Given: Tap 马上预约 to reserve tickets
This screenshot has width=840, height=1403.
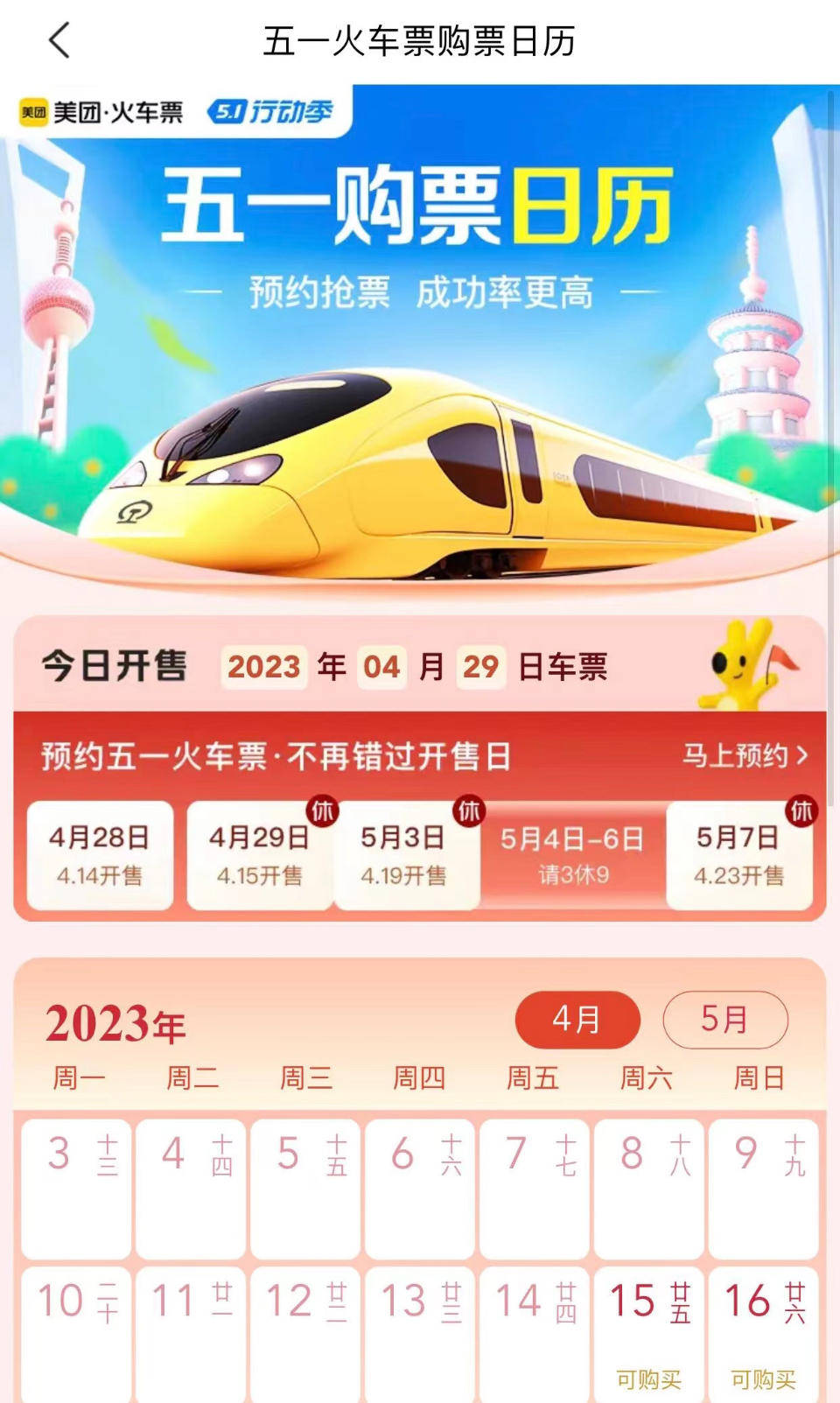Looking at the screenshot, I should point(744,755).
